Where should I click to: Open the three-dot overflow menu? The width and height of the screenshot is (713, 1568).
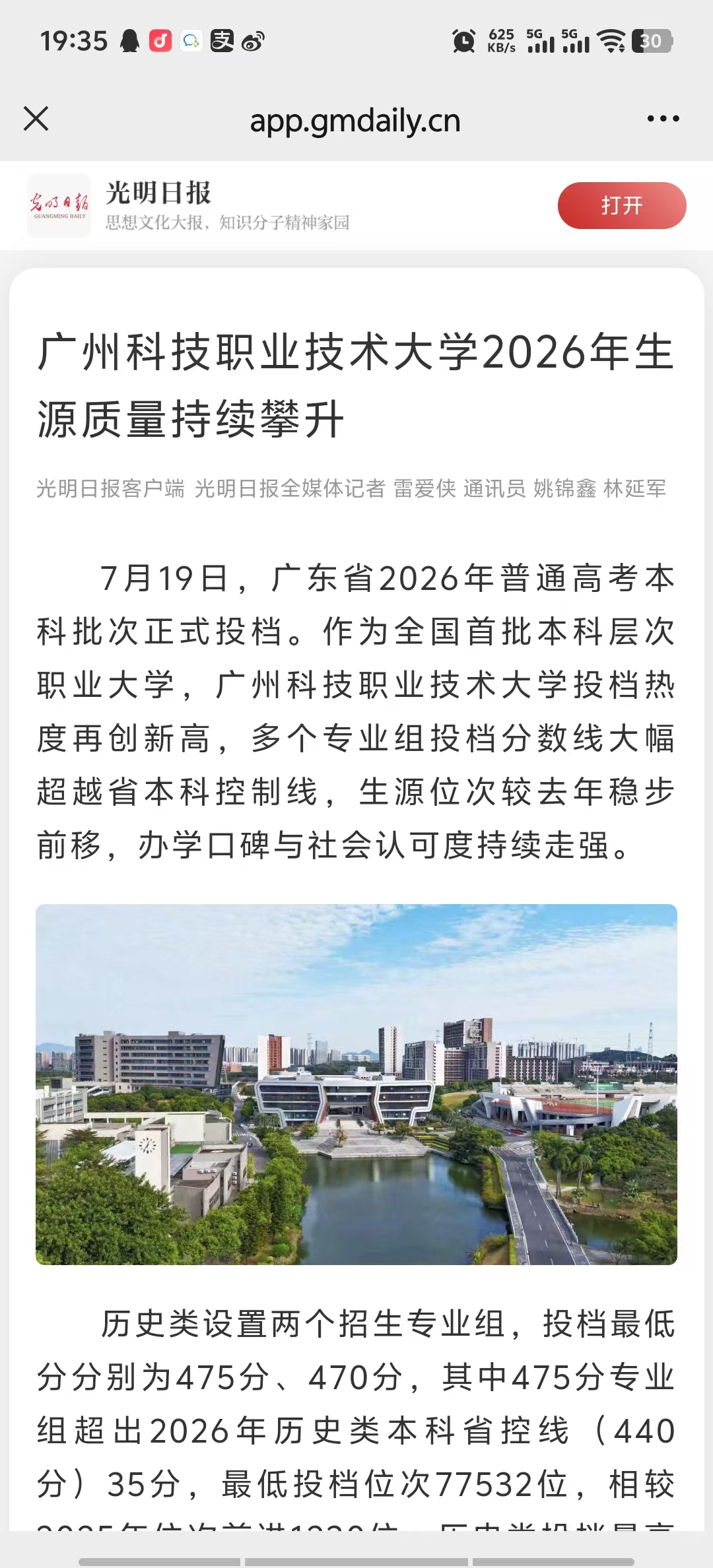point(663,119)
